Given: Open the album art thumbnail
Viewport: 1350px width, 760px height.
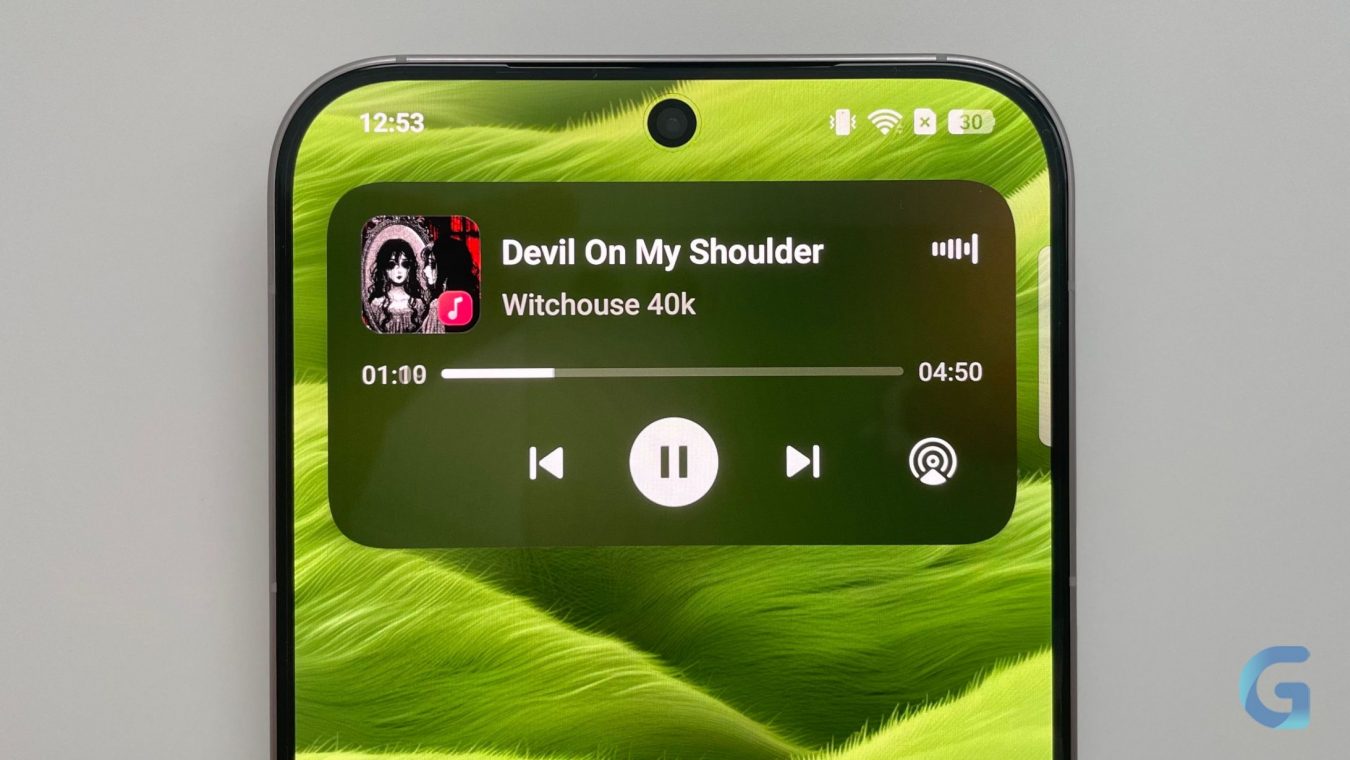Looking at the screenshot, I should [420, 274].
